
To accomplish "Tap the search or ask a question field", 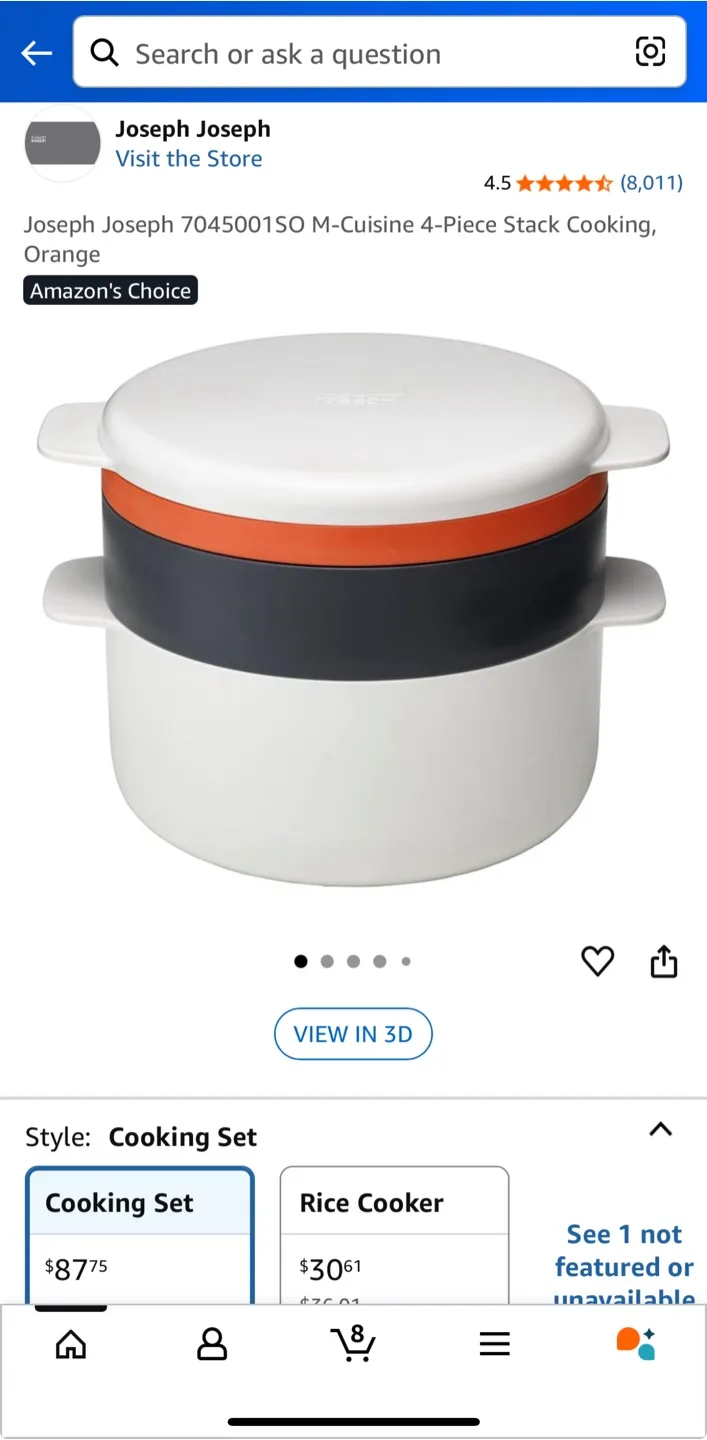I will (x=360, y=53).
